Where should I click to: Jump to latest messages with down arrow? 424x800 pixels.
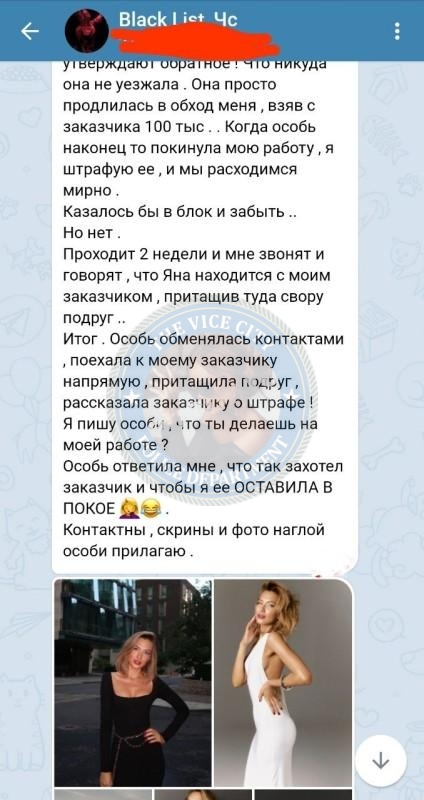click(381, 761)
